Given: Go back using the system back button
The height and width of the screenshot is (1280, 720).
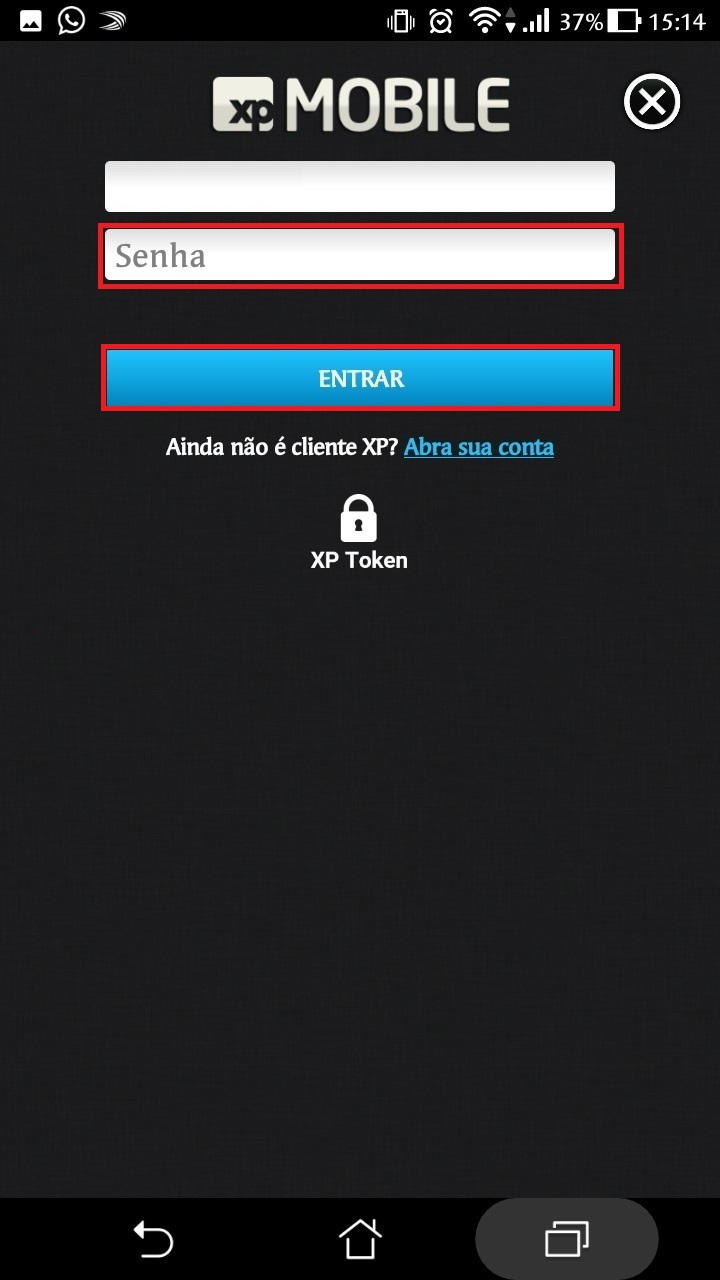Looking at the screenshot, I should coord(153,1240).
